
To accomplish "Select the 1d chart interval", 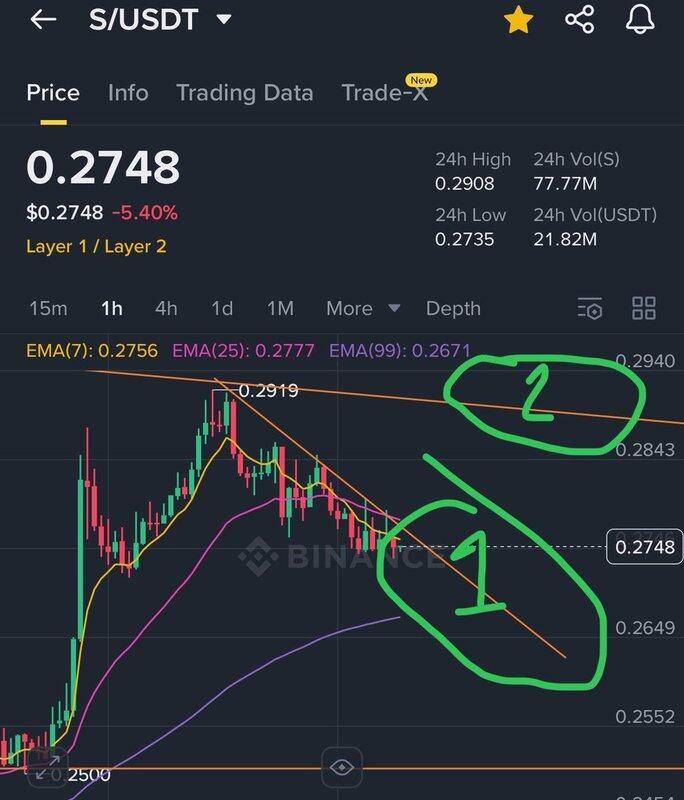I will [x=222, y=308].
